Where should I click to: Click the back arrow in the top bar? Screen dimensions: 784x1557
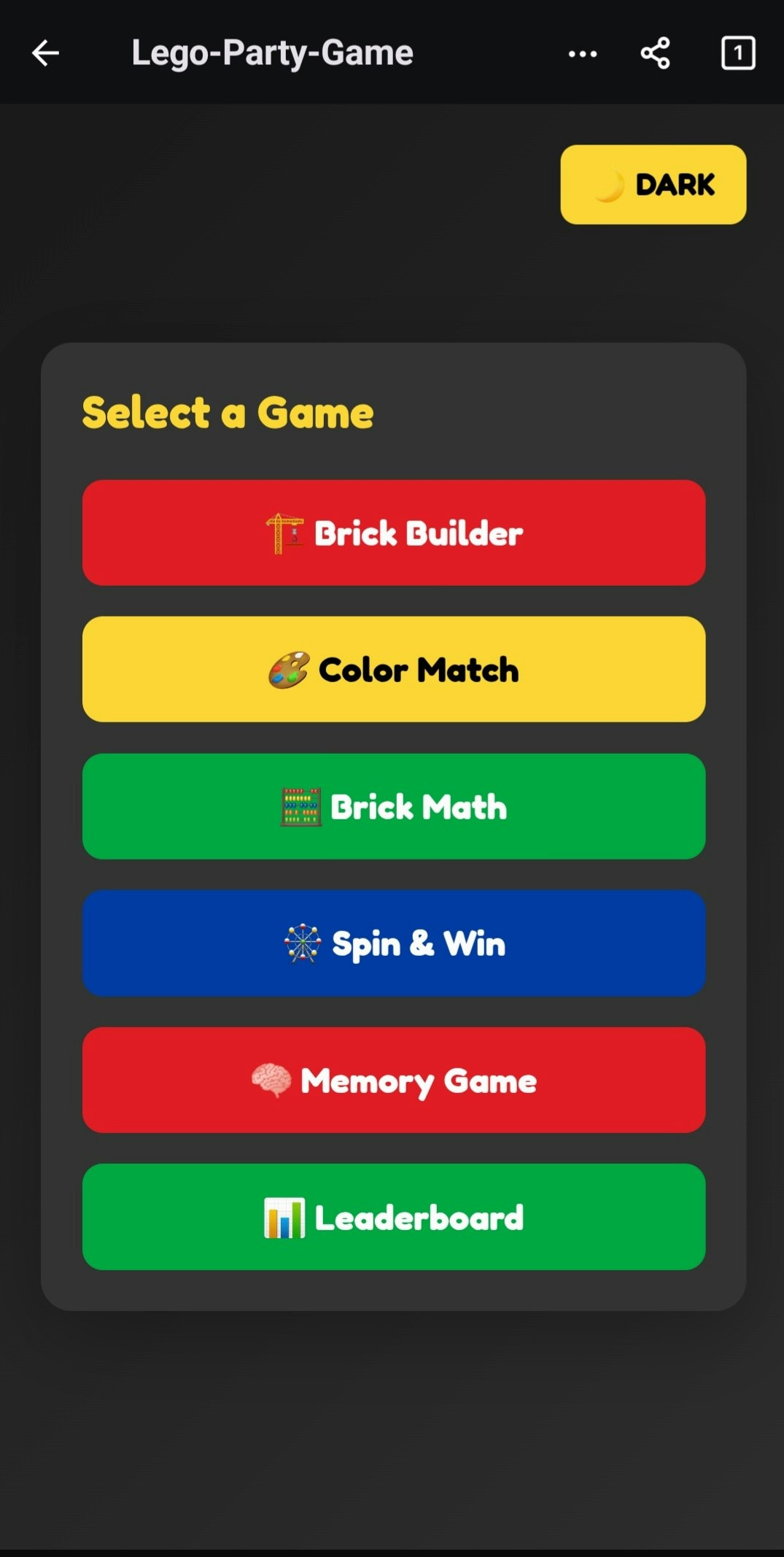[x=45, y=52]
